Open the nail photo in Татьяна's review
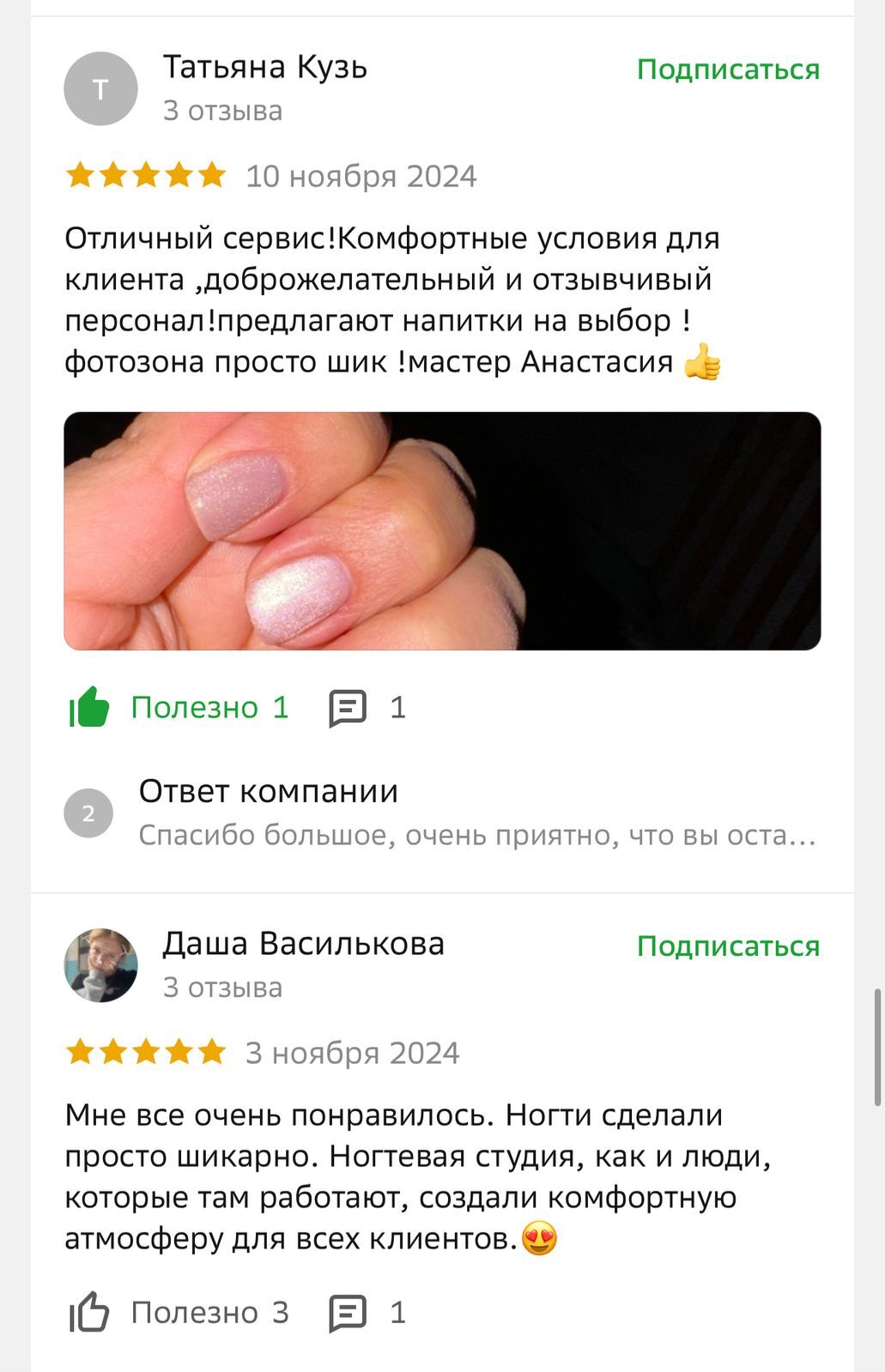 442,531
